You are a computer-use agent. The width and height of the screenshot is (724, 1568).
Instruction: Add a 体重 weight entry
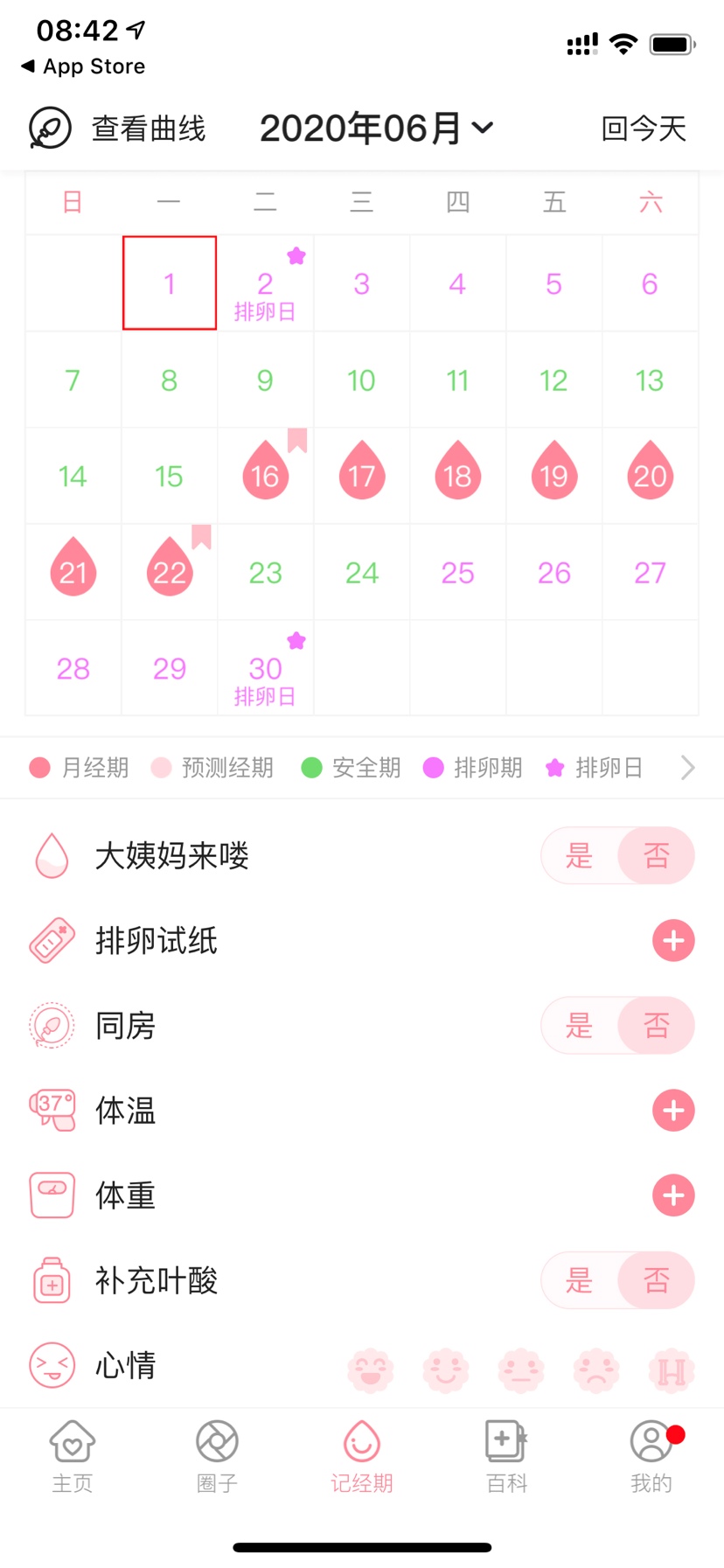tap(673, 1195)
